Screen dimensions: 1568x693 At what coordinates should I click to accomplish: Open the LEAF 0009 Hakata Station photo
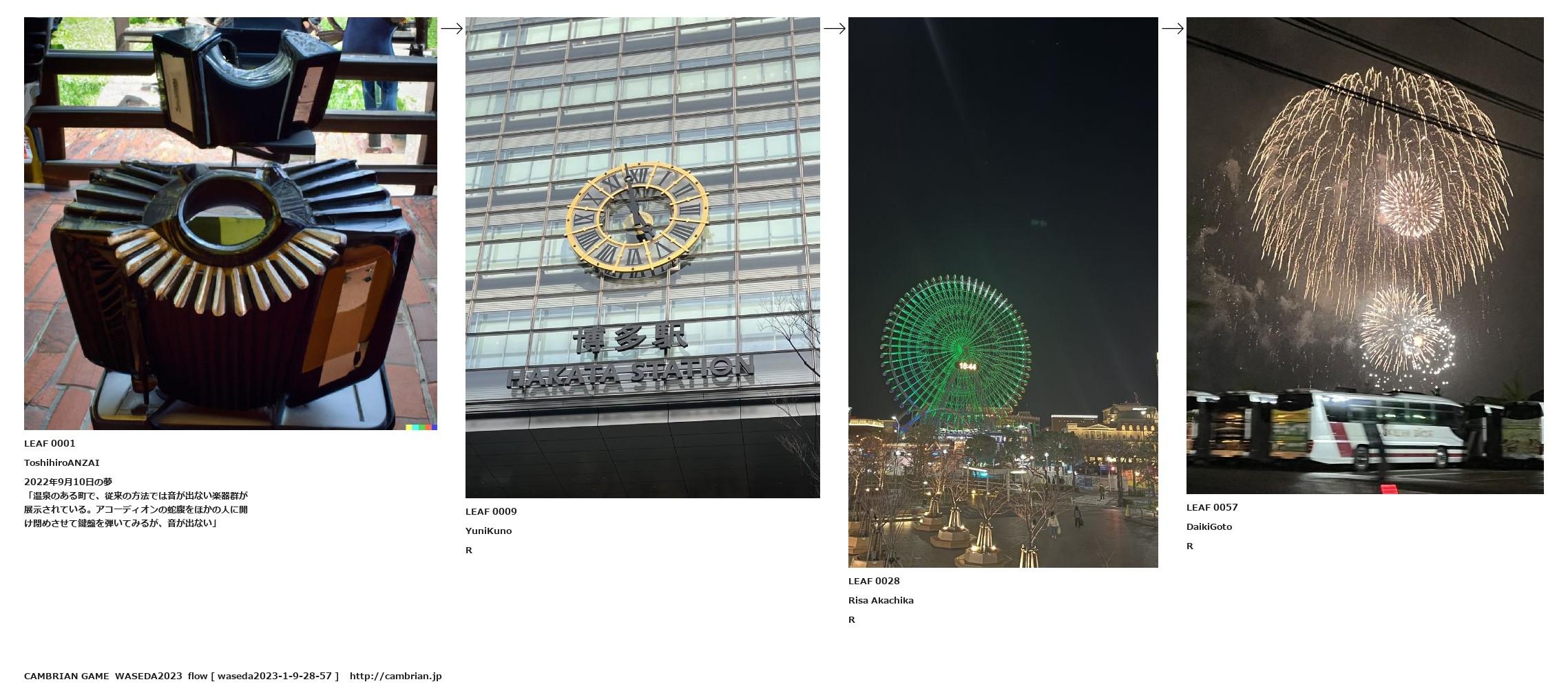click(642, 257)
